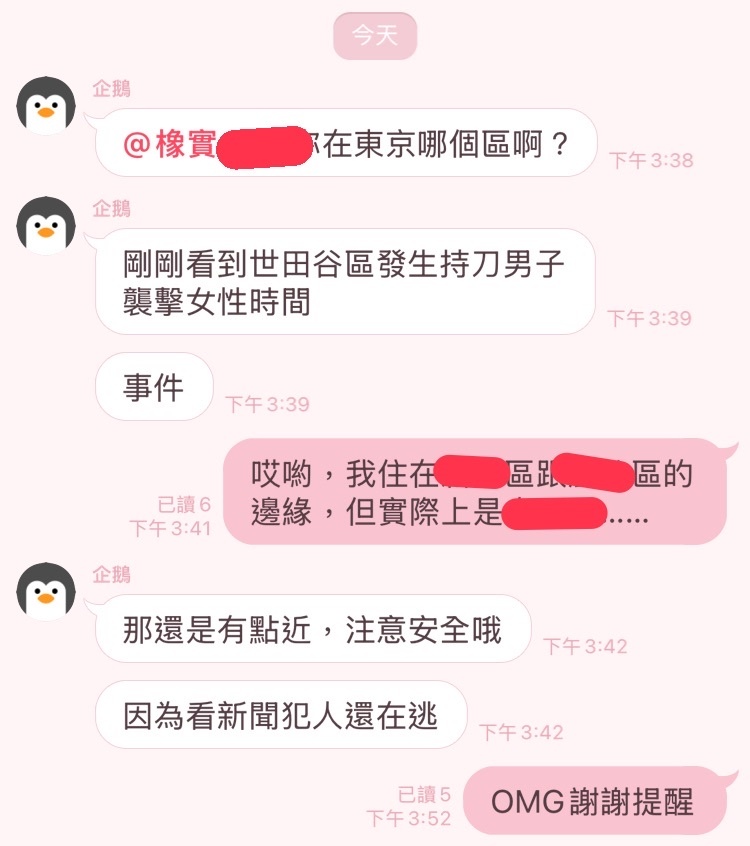View 企鵝's profile from the 那還是有點近 message
The image size is (750, 846).
(46, 591)
